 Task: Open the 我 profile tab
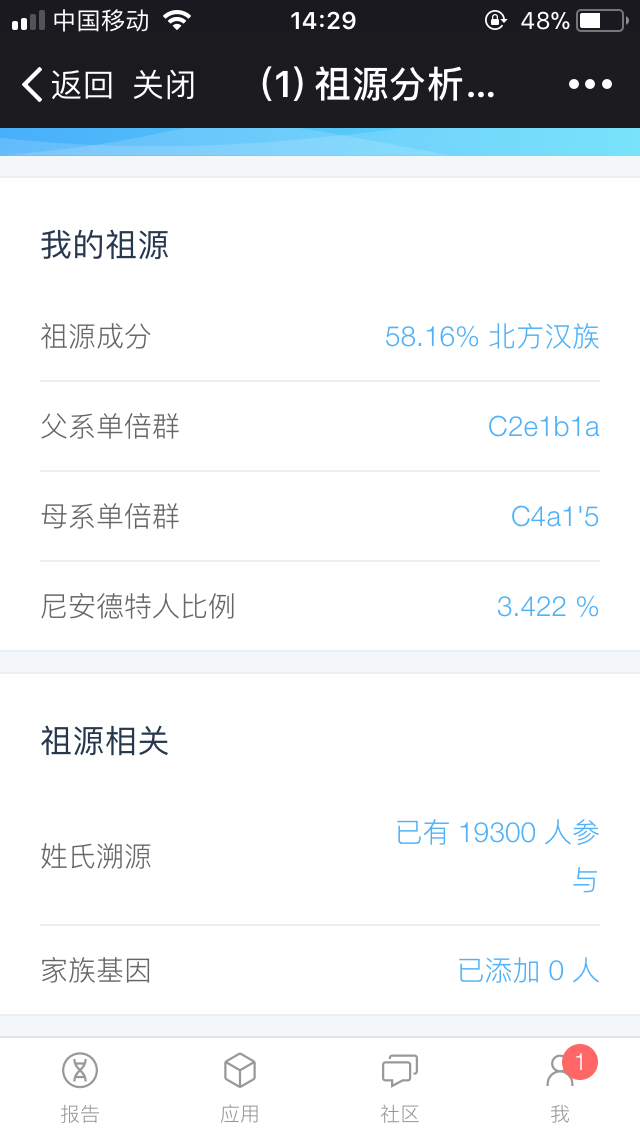coord(560,1087)
